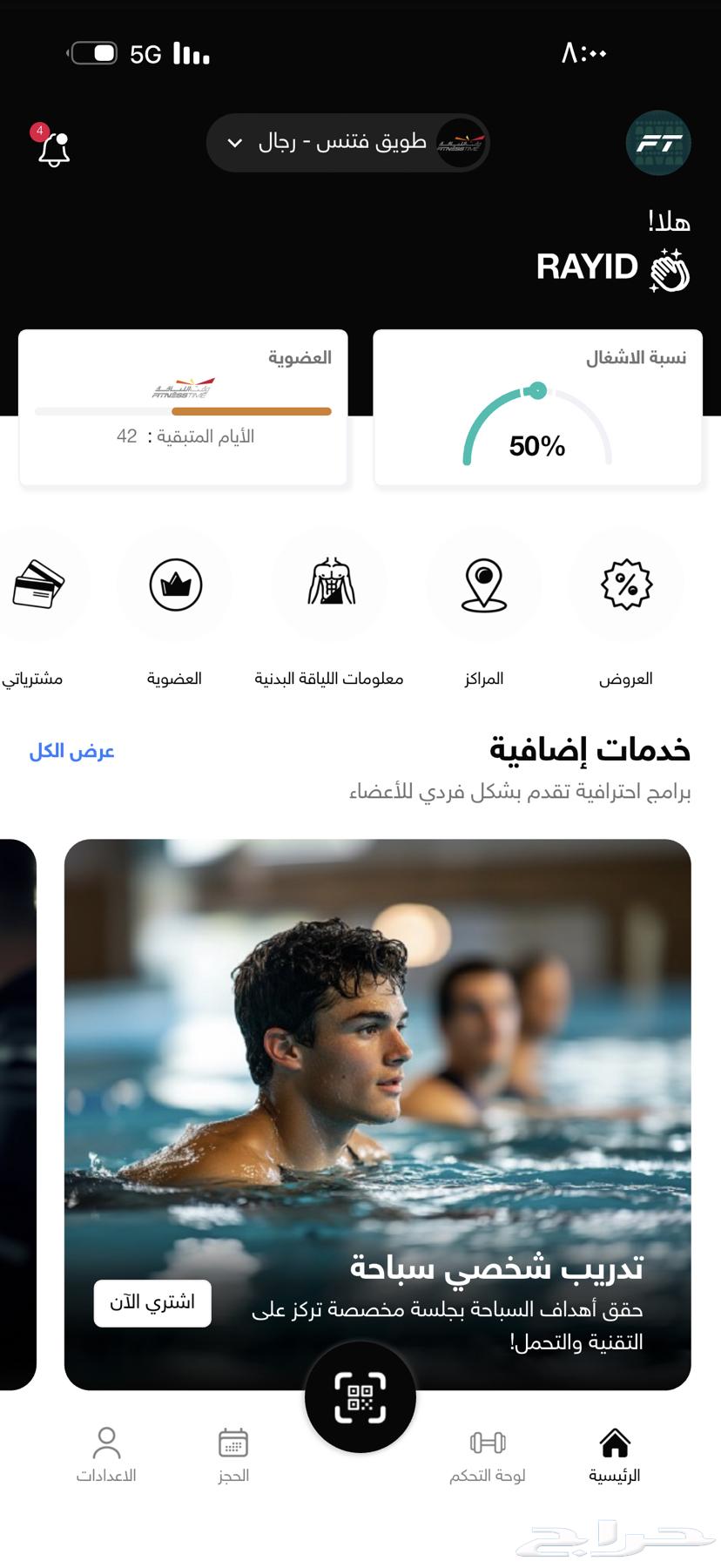Open معلومات اللياقة البدنية fitness info icon

(x=329, y=585)
